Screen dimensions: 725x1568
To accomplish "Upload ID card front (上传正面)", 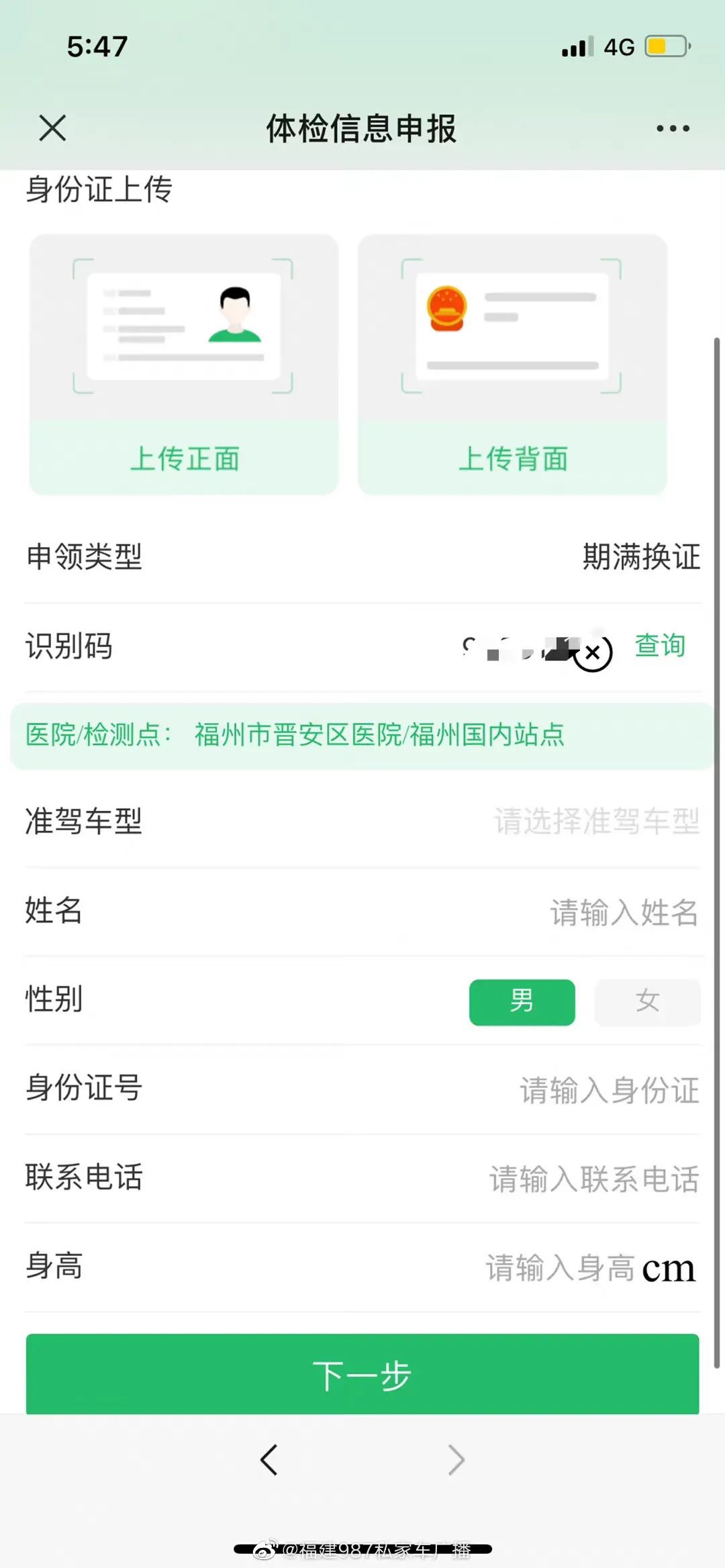I will point(184,364).
